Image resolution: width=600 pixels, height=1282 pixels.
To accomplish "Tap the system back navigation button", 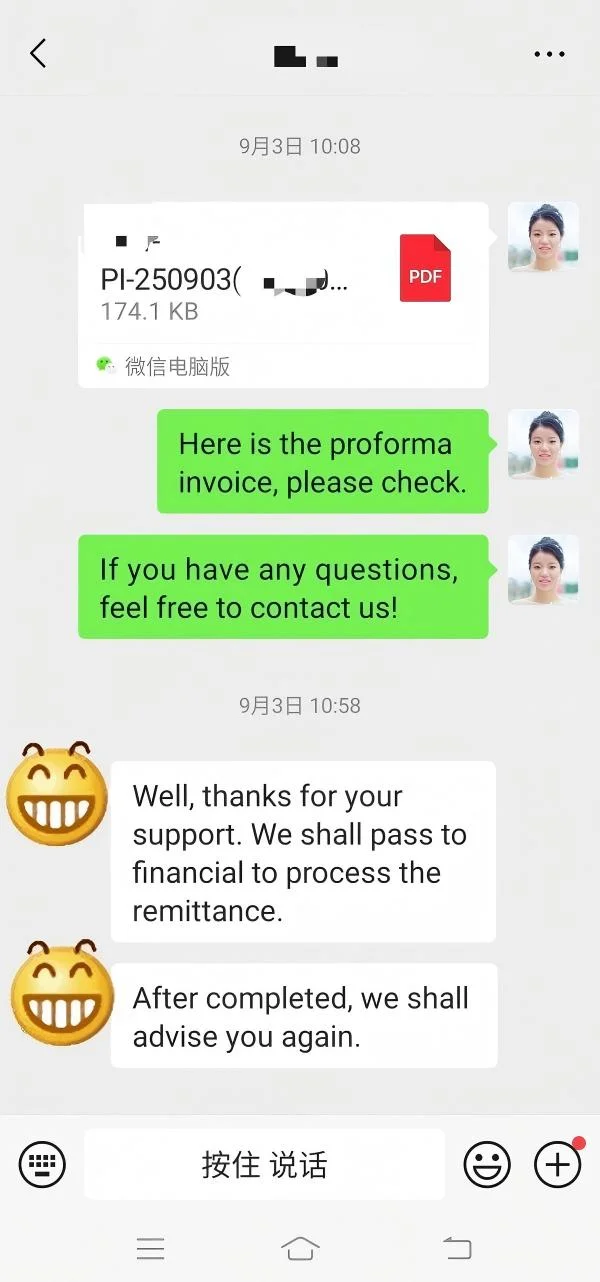I will [x=457, y=1247].
